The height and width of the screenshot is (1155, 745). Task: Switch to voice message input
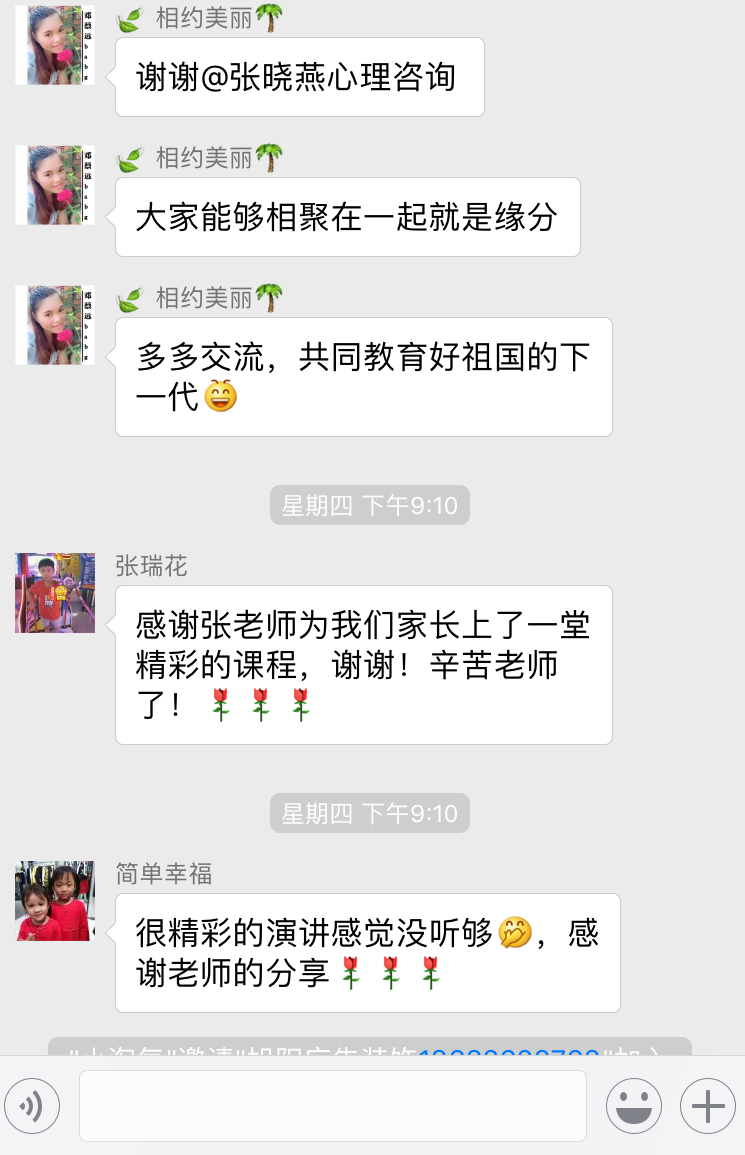click(x=32, y=1106)
